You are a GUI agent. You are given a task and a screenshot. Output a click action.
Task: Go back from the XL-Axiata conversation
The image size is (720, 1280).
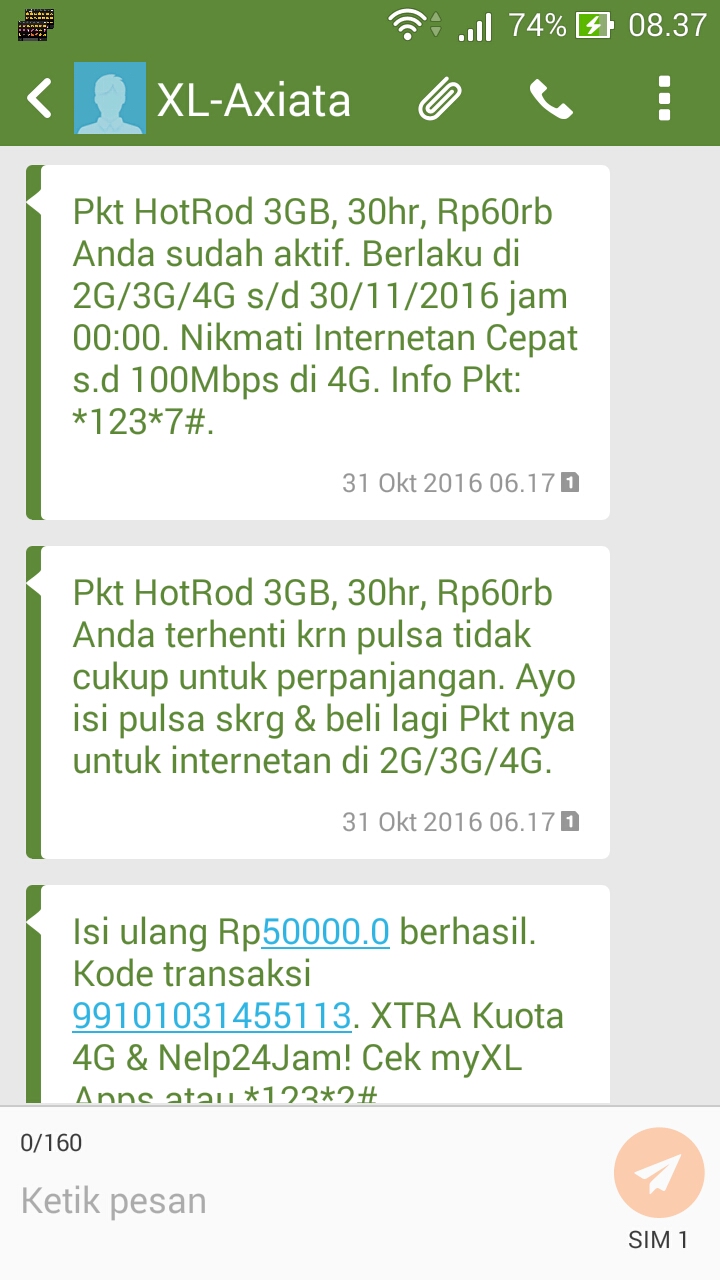38,99
